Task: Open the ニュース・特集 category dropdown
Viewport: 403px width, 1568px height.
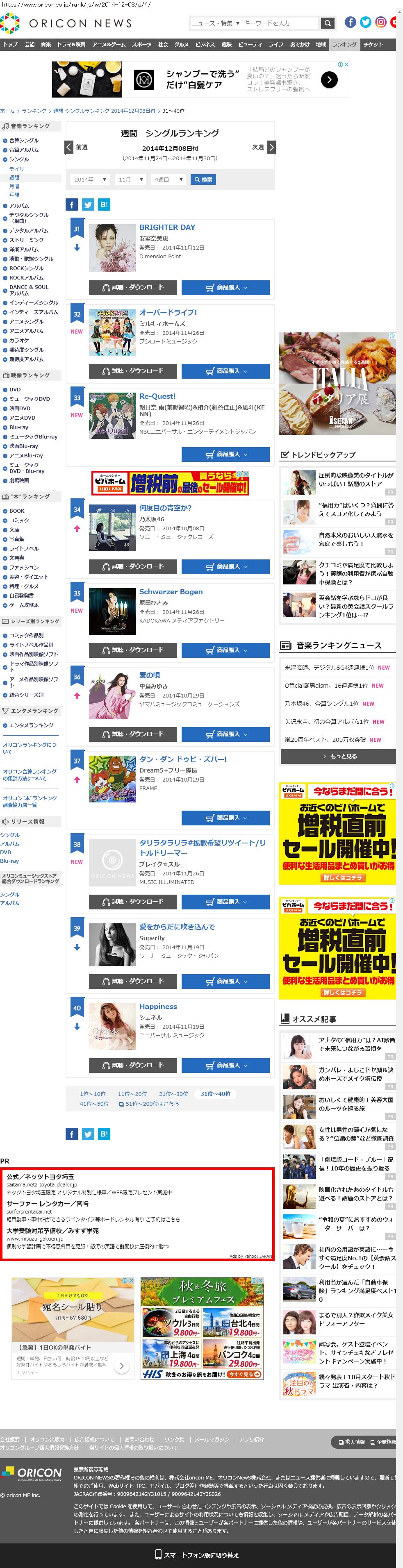Action: click(x=215, y=23)
